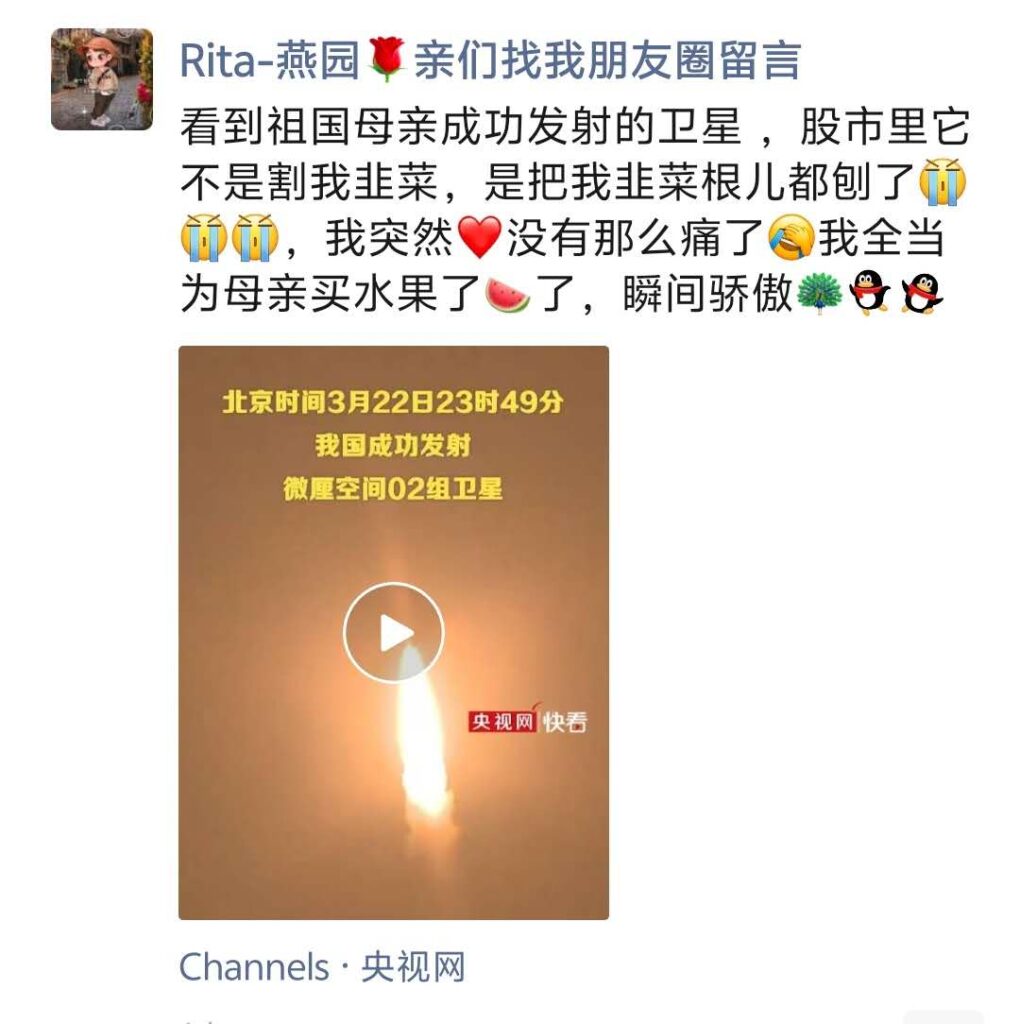Screen dimensions: 1020x1024
Task: Open Rita-燕园's profile picture
Action: click(x=102, y=79)
